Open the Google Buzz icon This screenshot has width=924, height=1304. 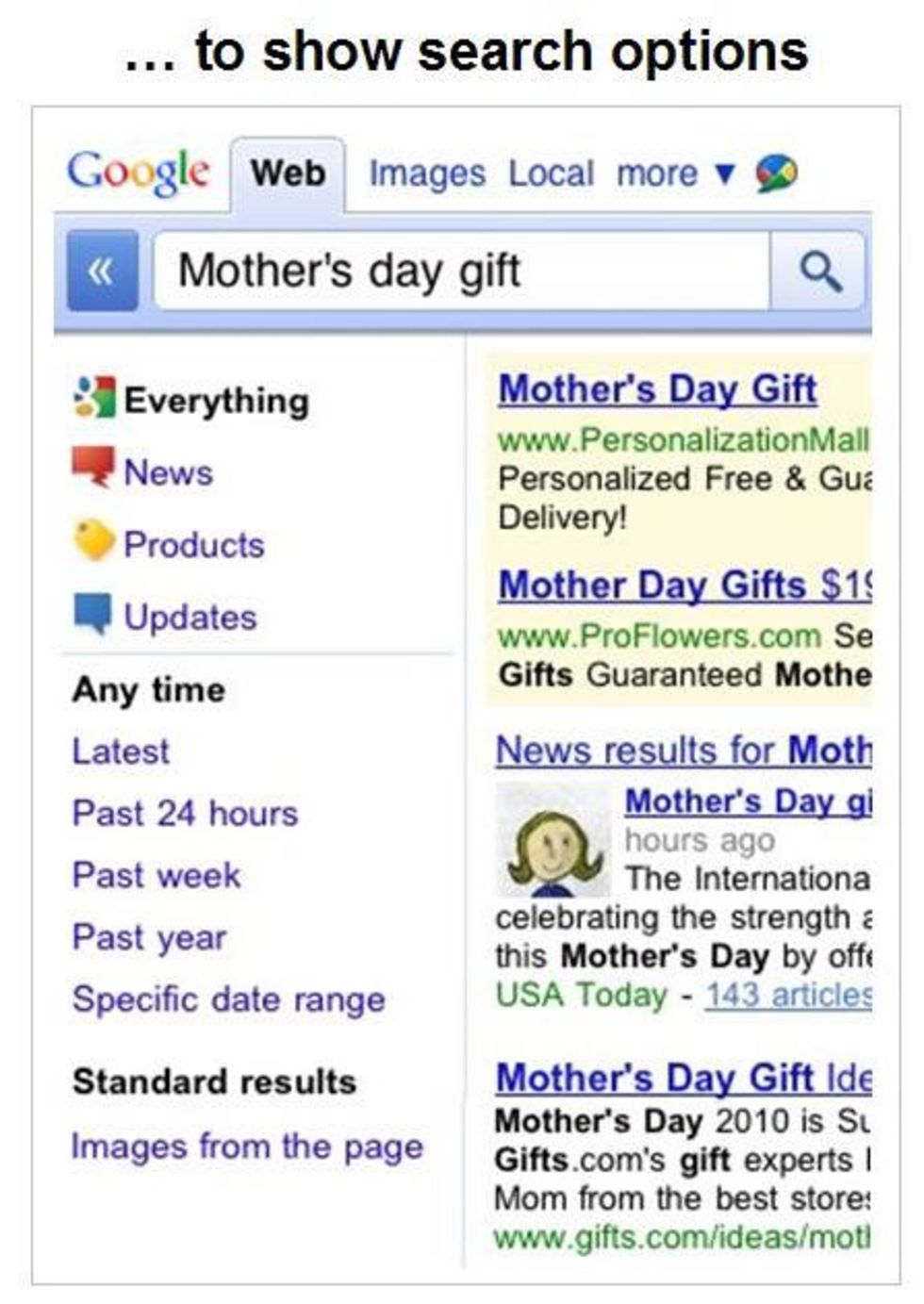click(776, 173)
